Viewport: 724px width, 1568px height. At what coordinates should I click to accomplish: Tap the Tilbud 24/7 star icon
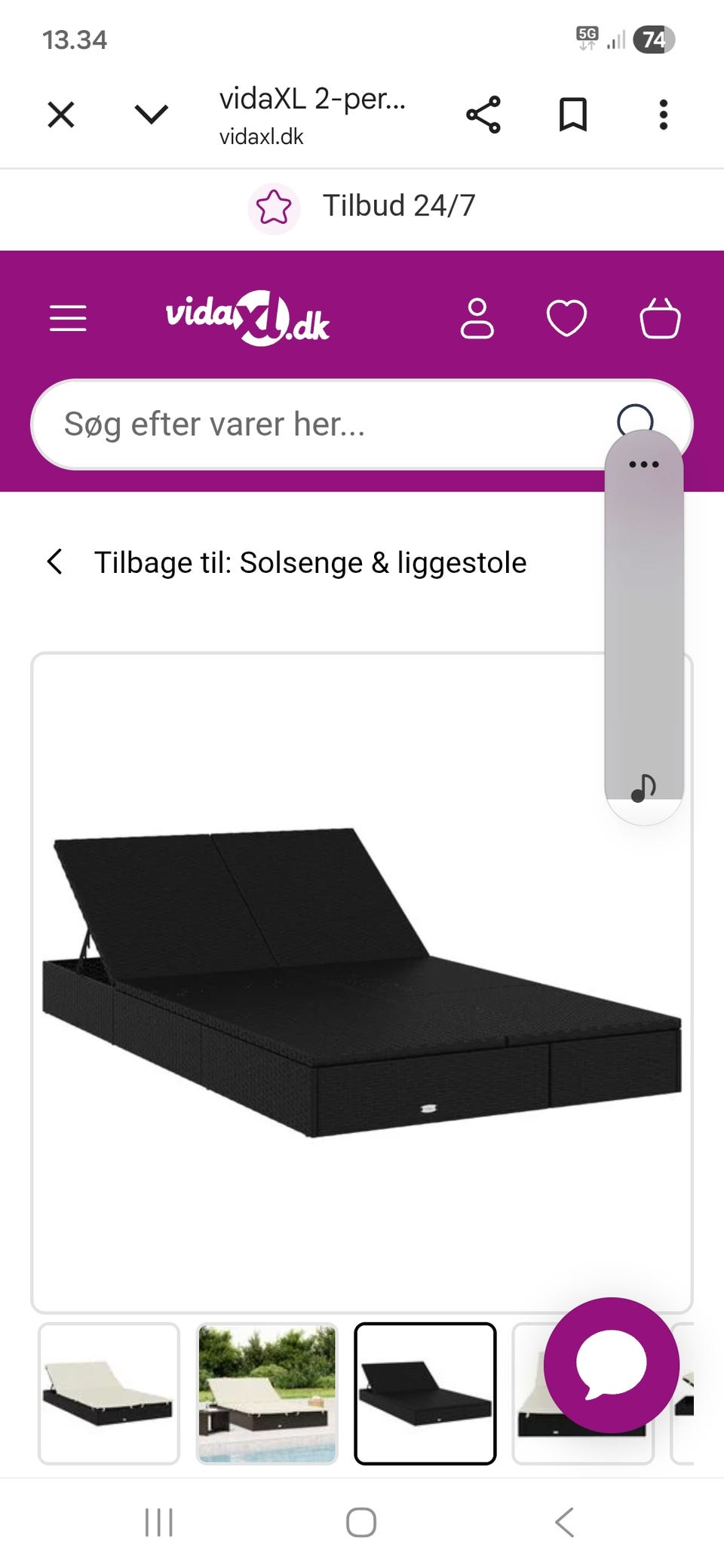click(x=274, y=205)
